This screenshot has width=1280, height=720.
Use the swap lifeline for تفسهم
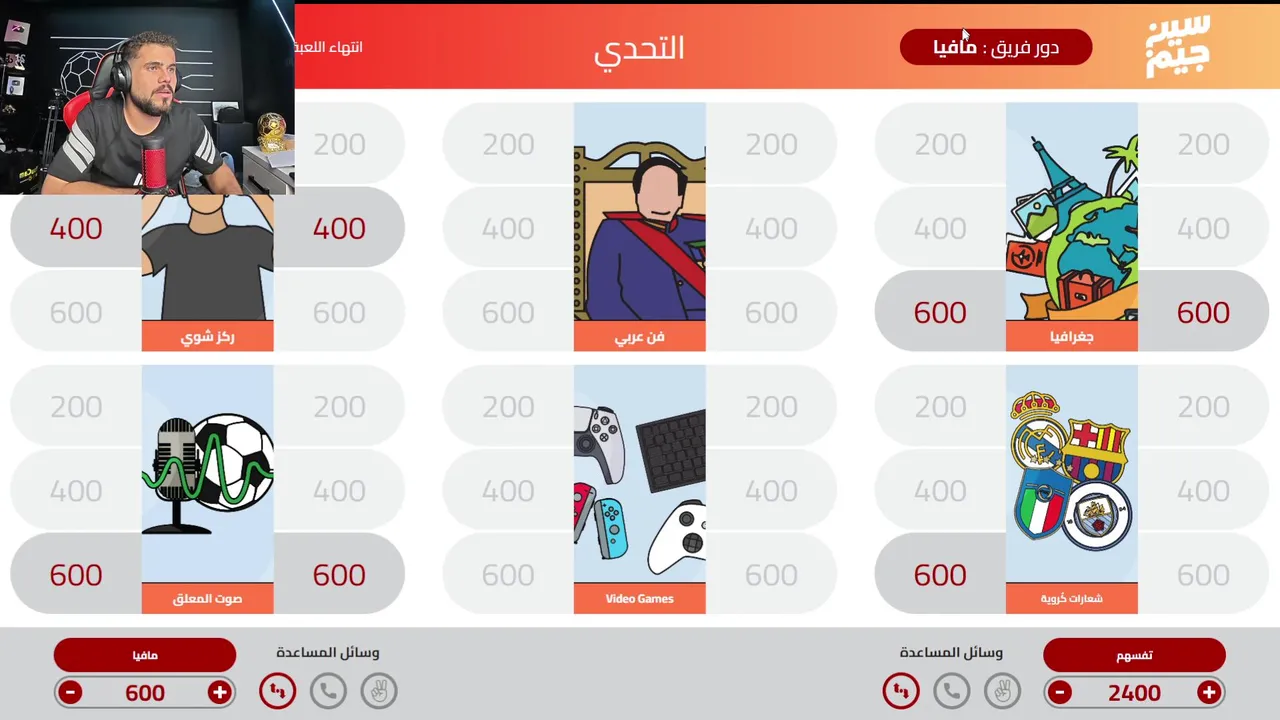901,691
